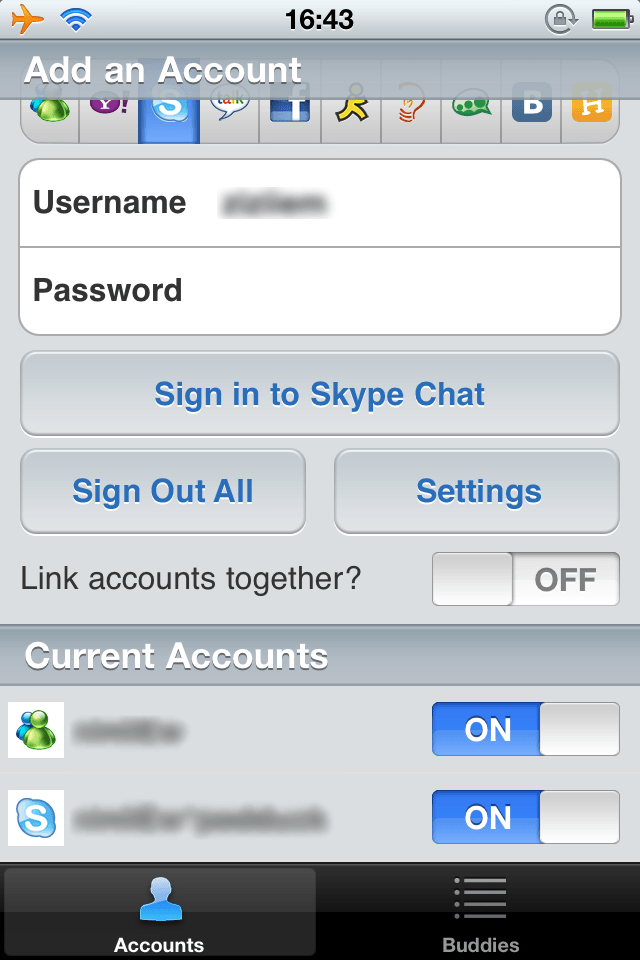This screenshot has width=640, height=960.
Task: Select the AIM running man icon
Action: pyautogui.click(x=350, y=110)
